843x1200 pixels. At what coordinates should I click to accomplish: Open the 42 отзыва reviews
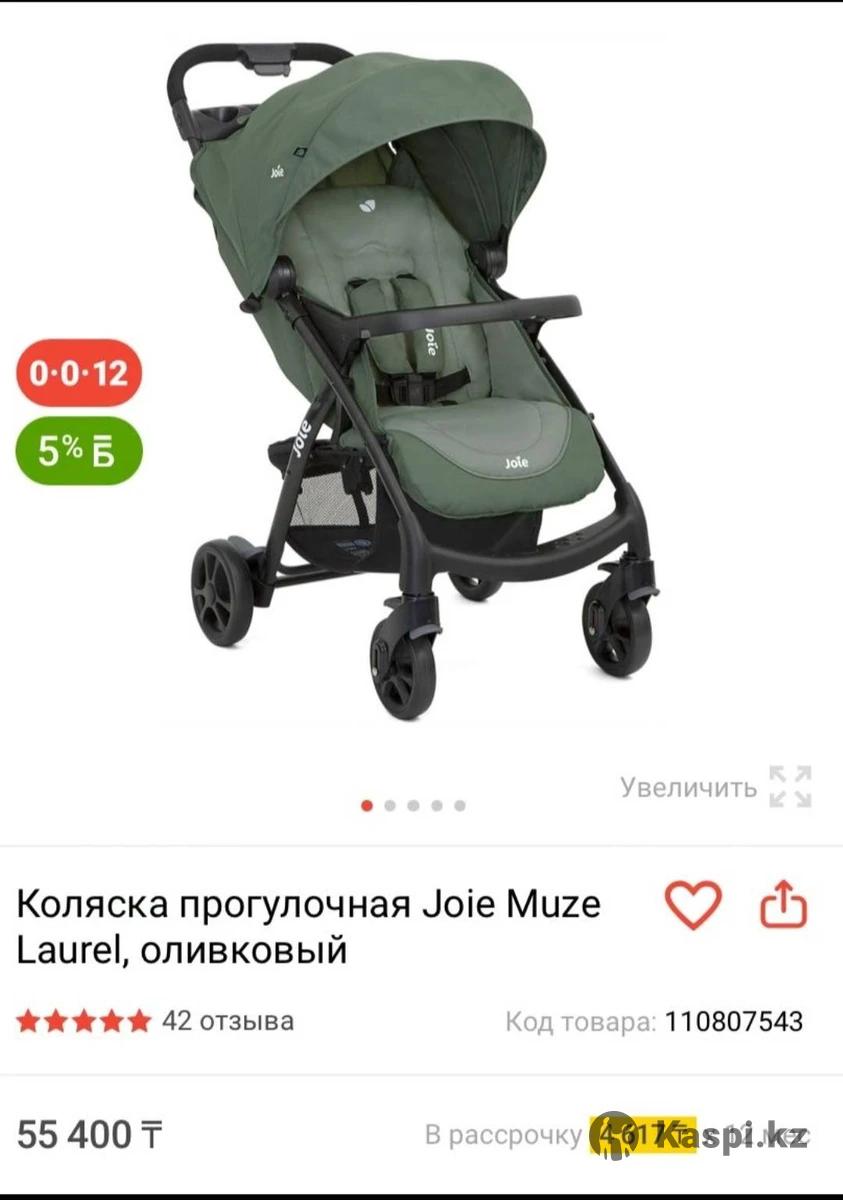pyautogui.click(x=228, y=1021)
